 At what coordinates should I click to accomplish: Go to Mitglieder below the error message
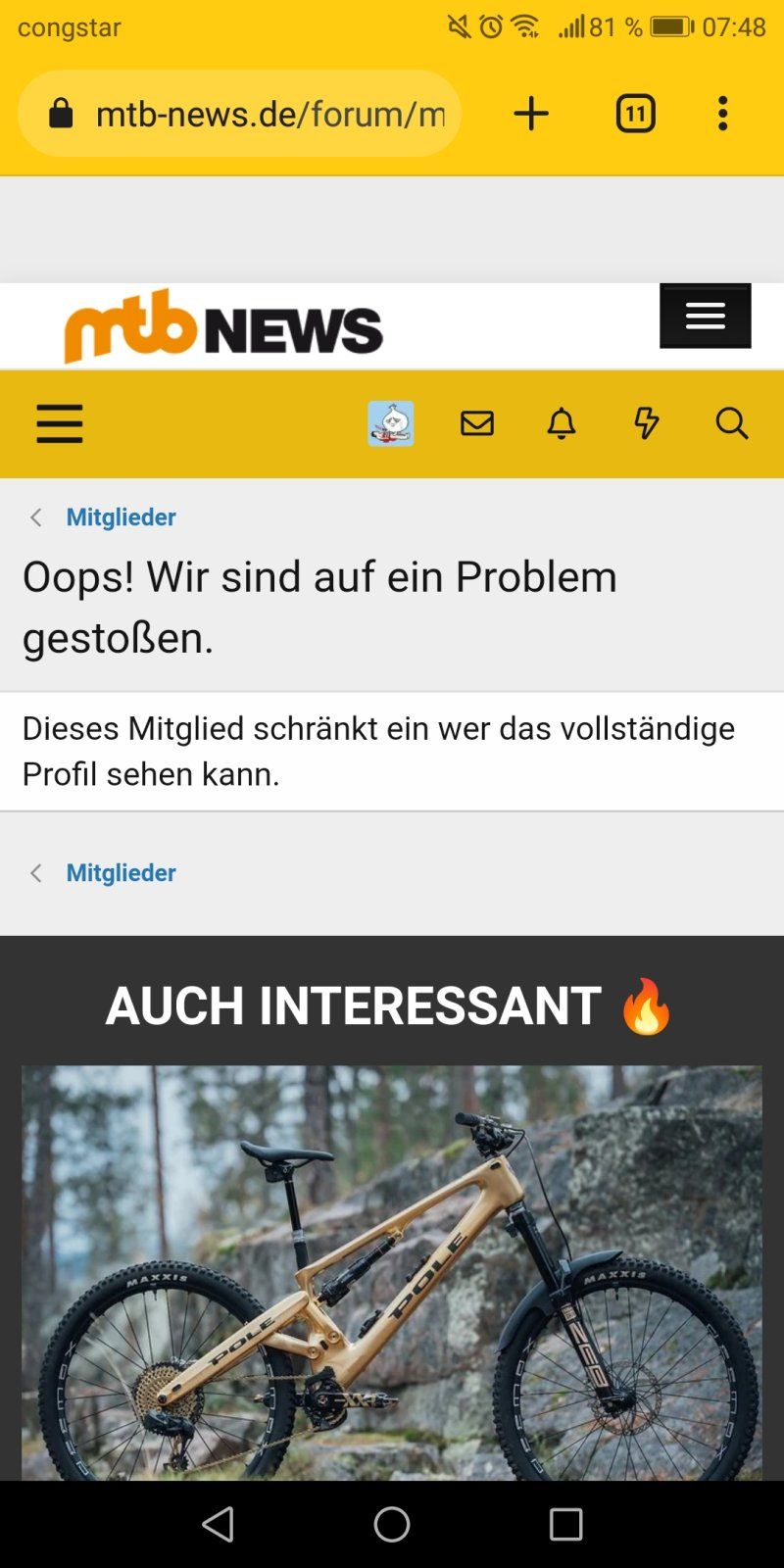tap(121, 872)
